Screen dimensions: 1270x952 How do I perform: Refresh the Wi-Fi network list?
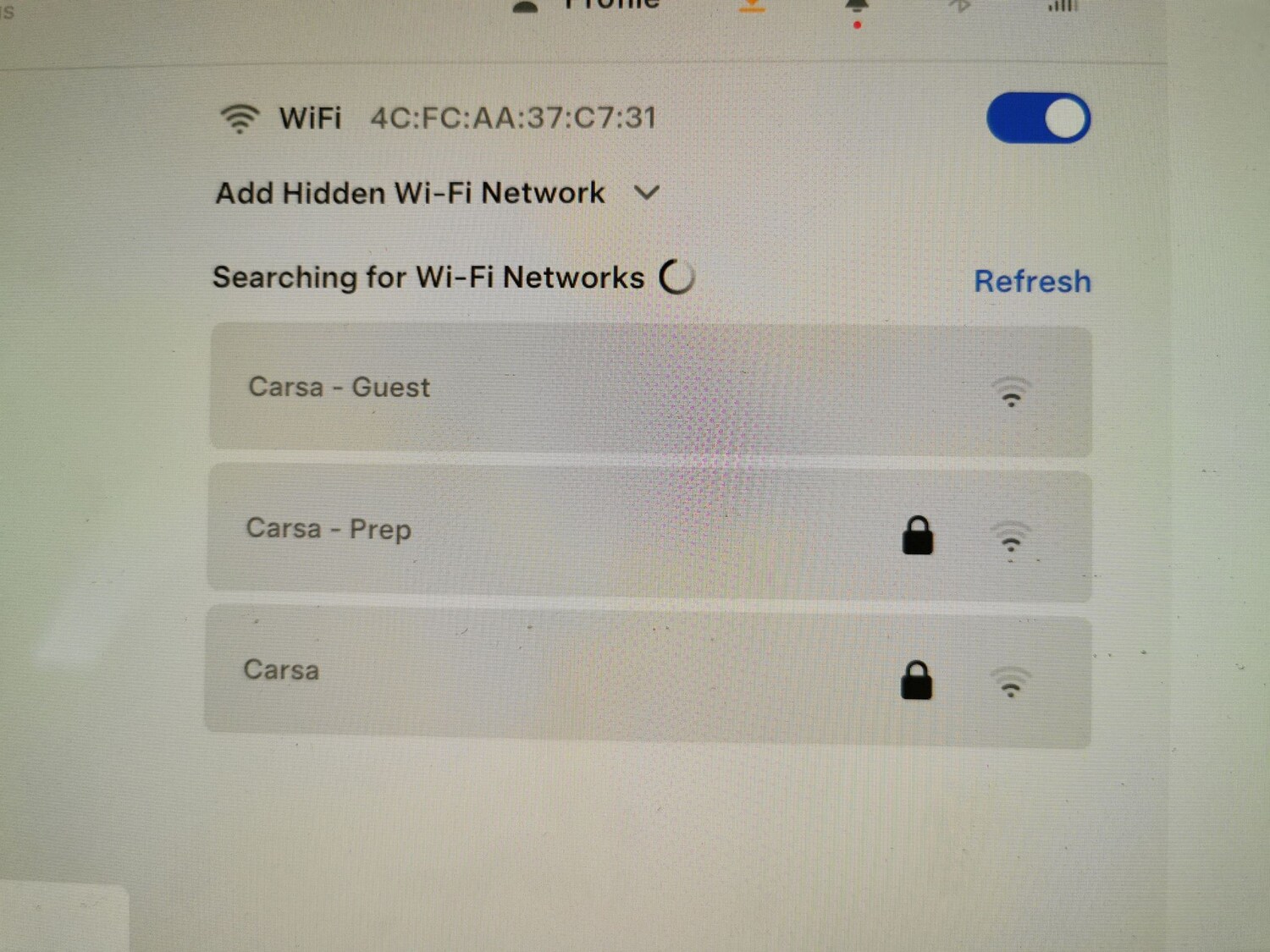click(x=1032, y=282)
